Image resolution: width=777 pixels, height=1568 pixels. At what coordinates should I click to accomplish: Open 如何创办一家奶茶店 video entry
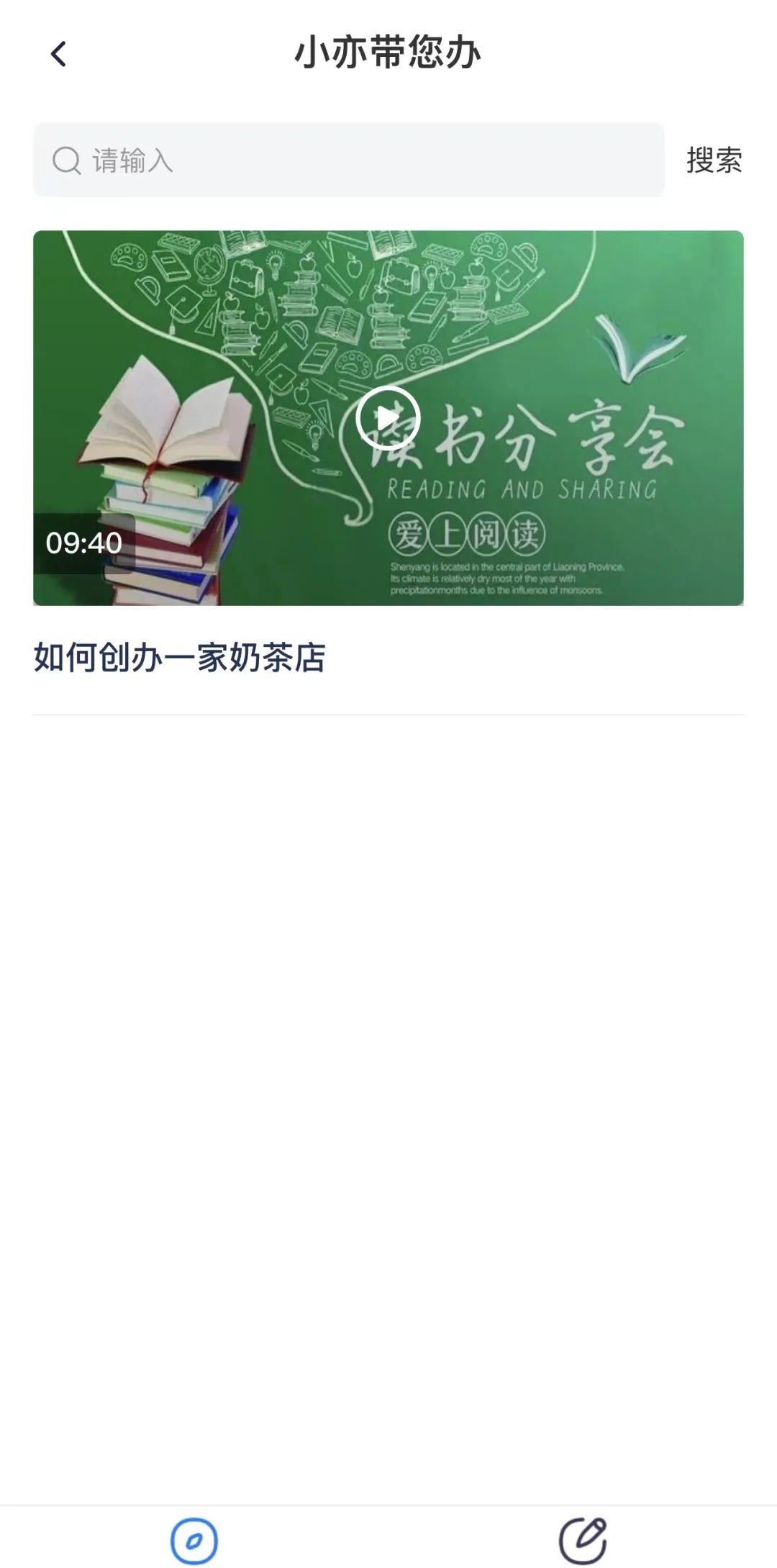tap(179, 658)
